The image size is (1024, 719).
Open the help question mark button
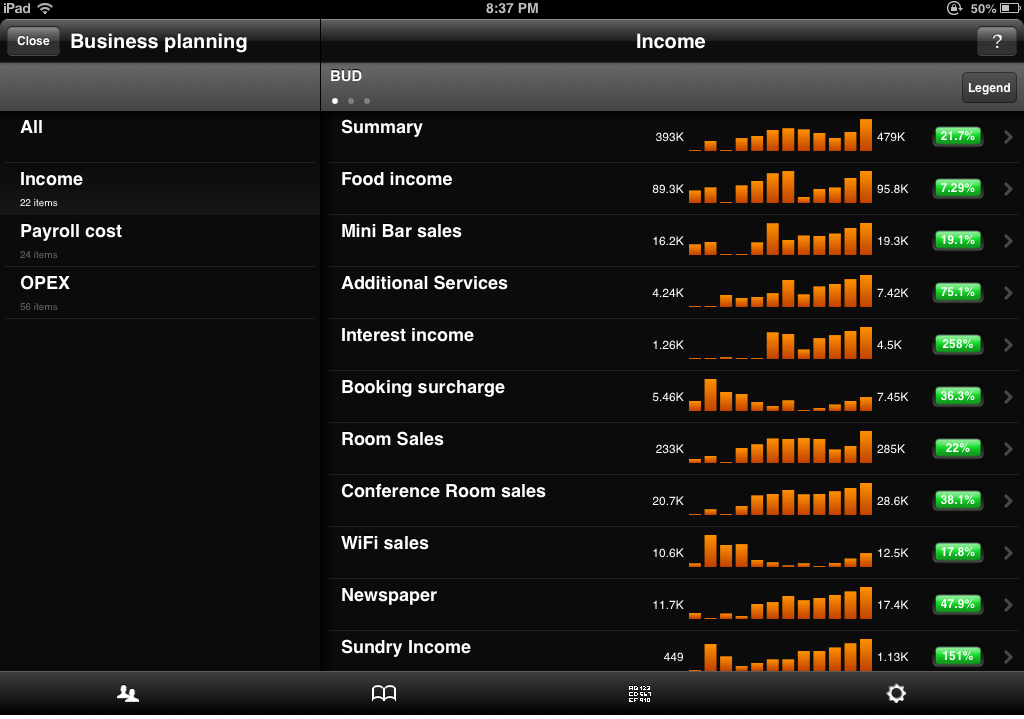tap(996, 41)
